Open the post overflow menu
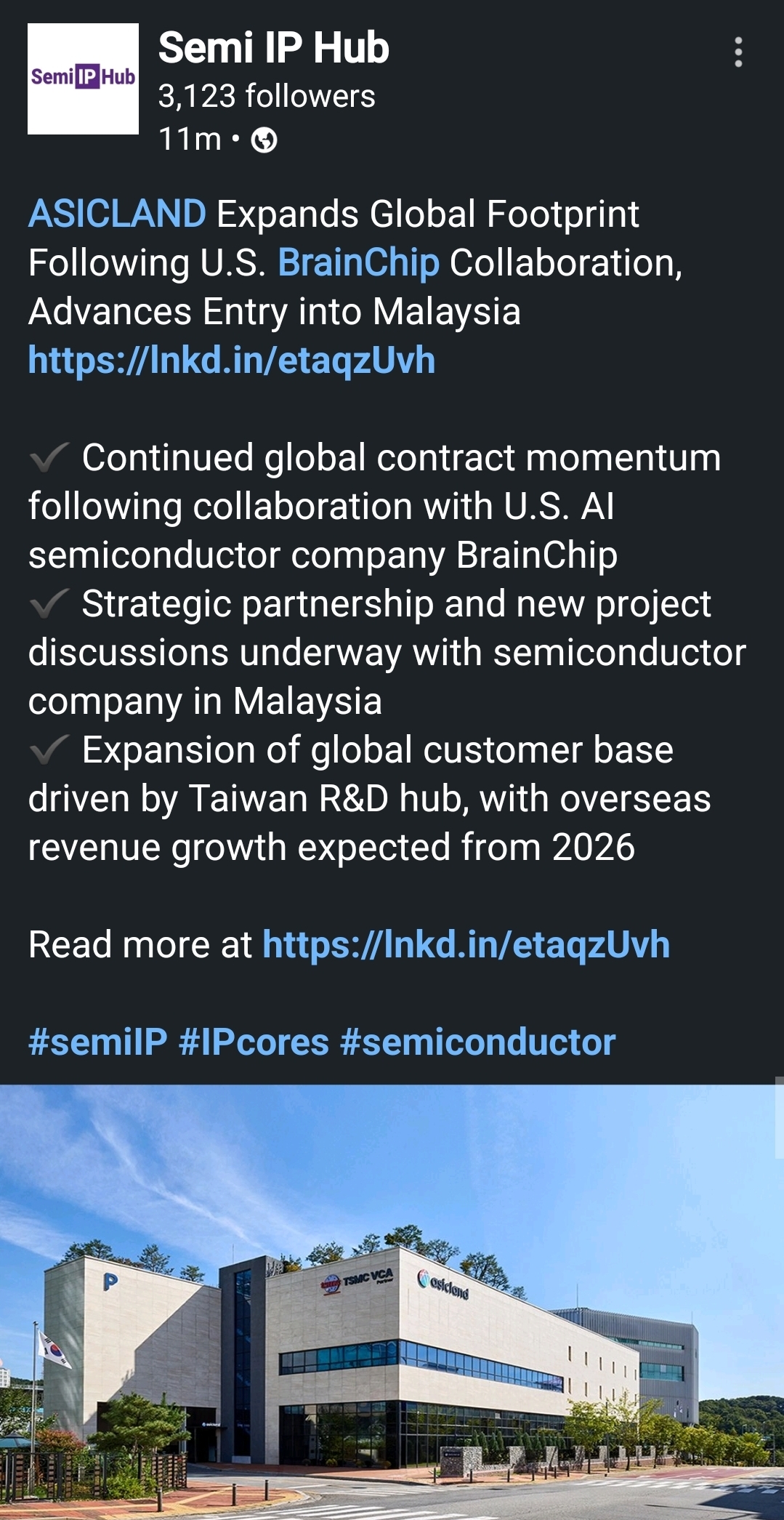Screen dimensions: 784x1520 738,52
